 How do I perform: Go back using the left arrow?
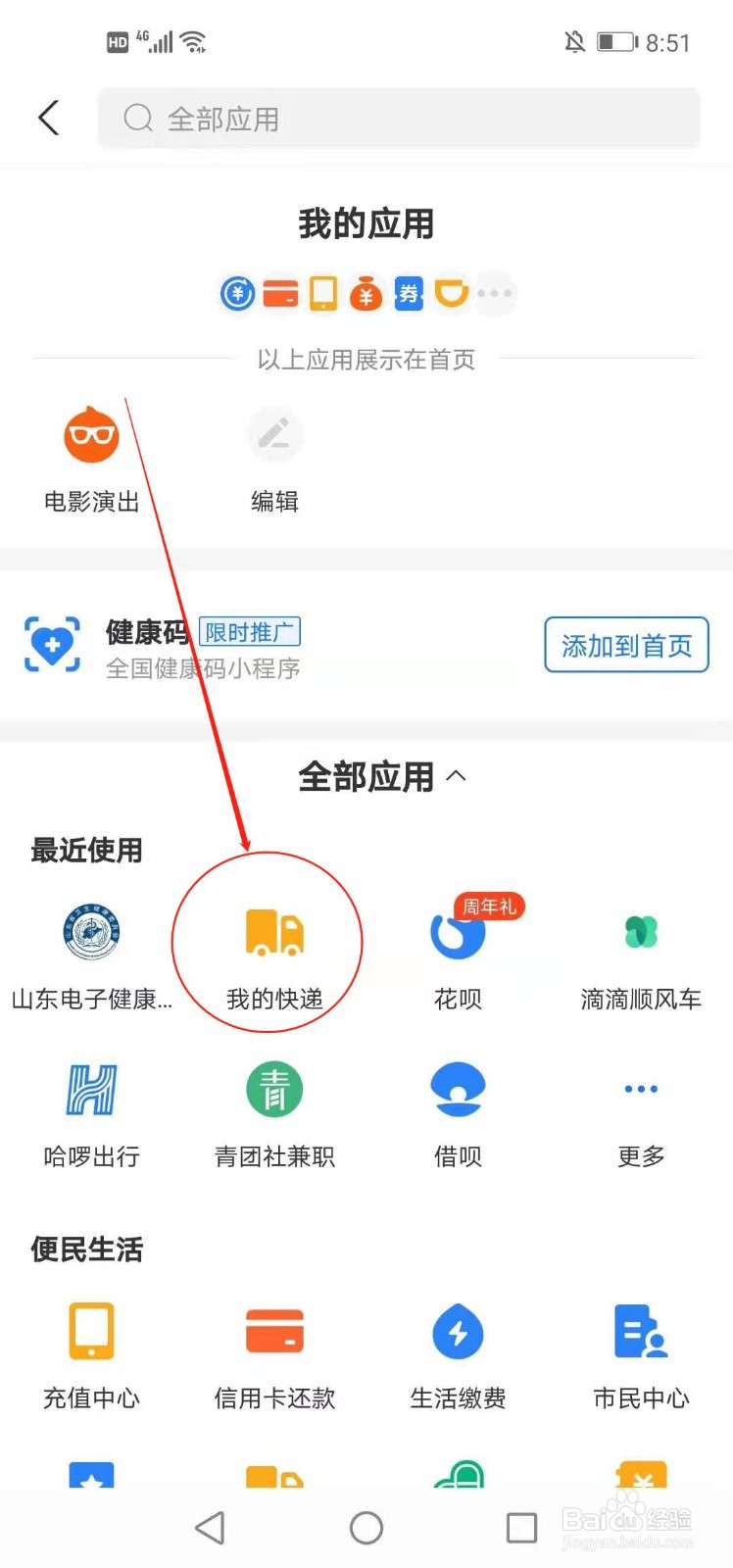pos(49,117)
